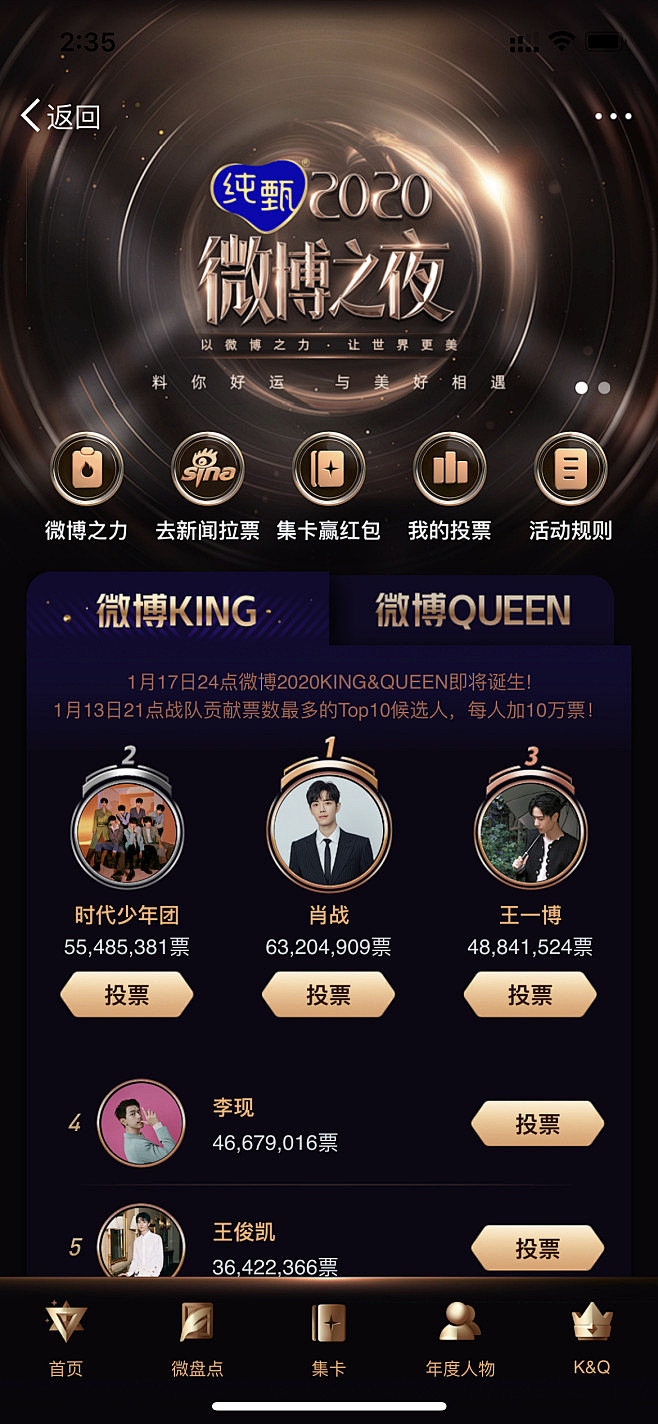658x1424 pixels.
Task: Select the 微博KING tab
Action: tap(177, 610)
